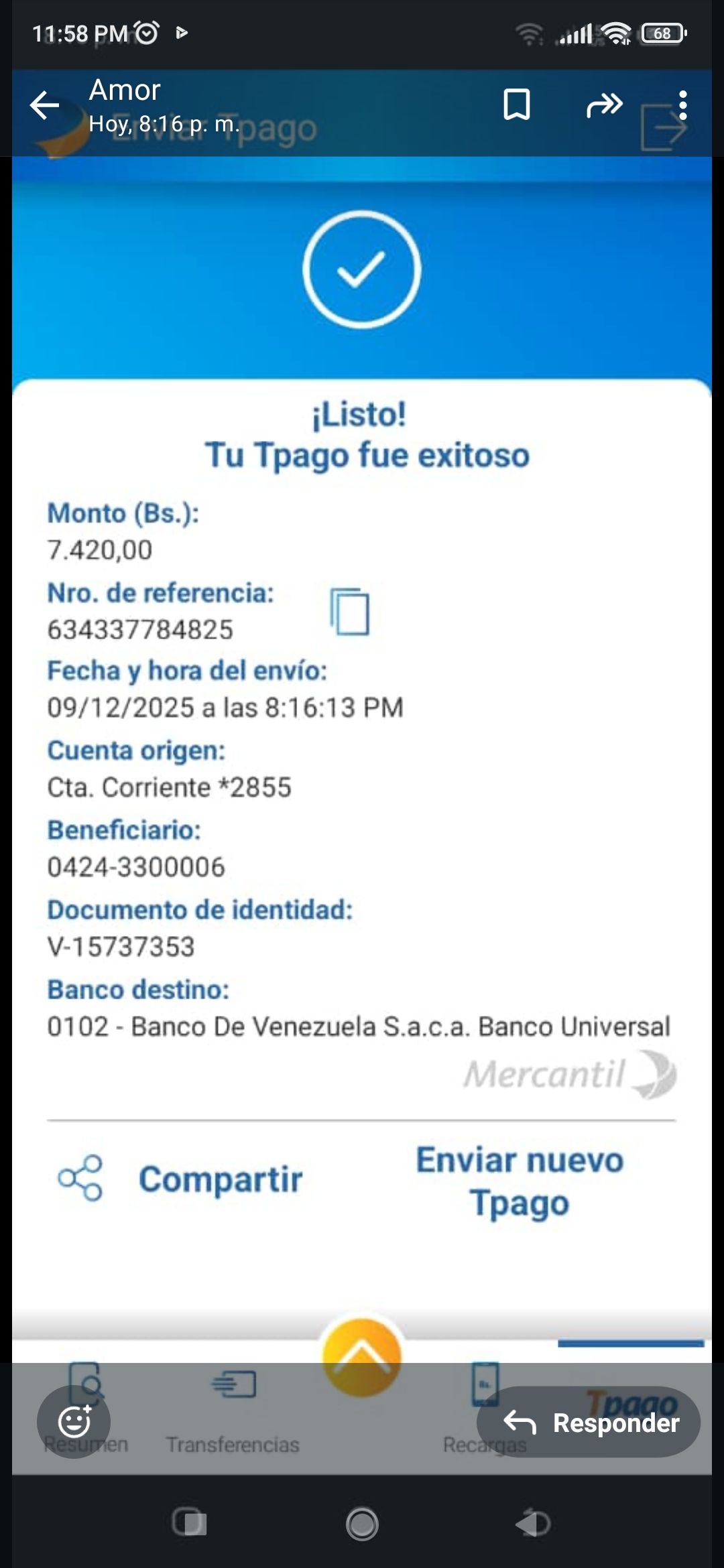The image size is (724, 1568).
Task: Open the recent apps view
Action: [x=190, y=1524]
